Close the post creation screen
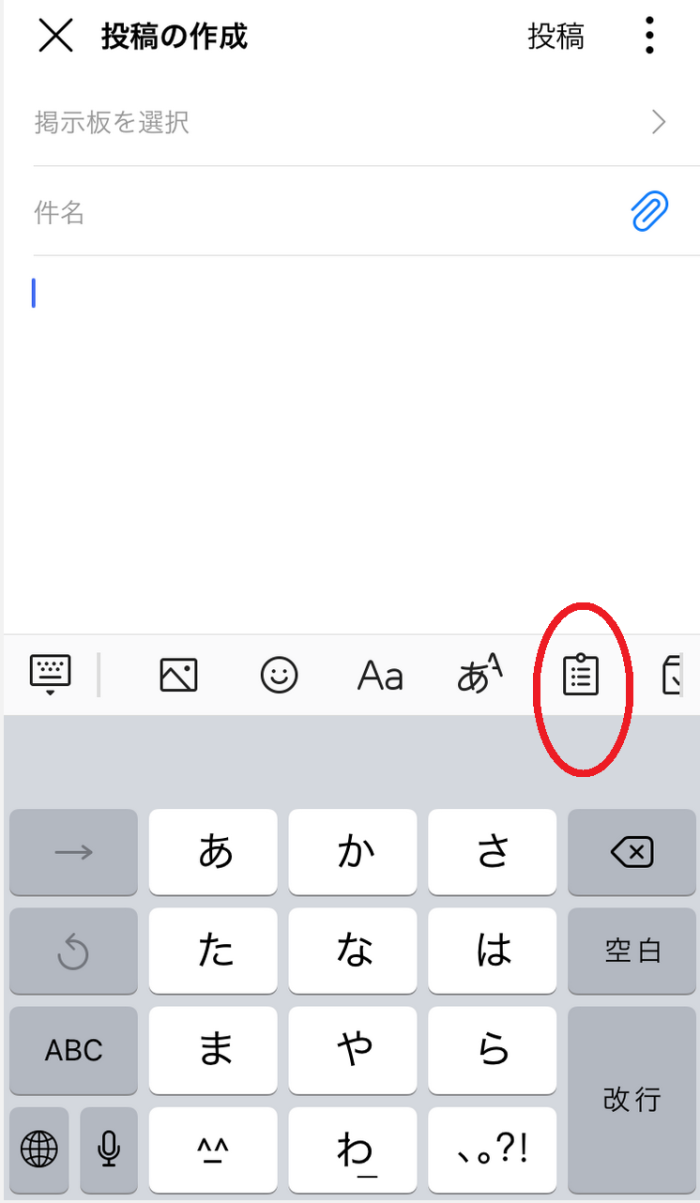Viewport: 700px width, 1203px height. tap(55, 36)
